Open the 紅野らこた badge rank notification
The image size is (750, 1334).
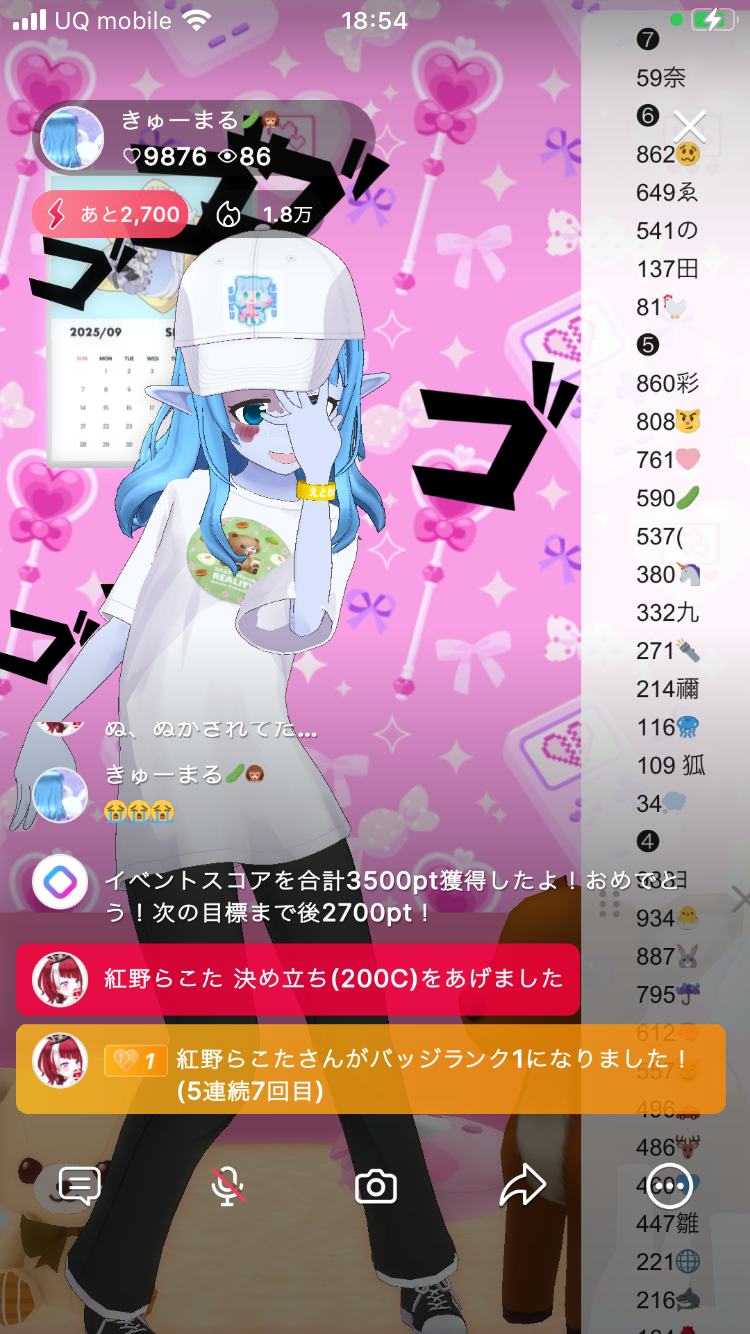[x=370, y=1069]
